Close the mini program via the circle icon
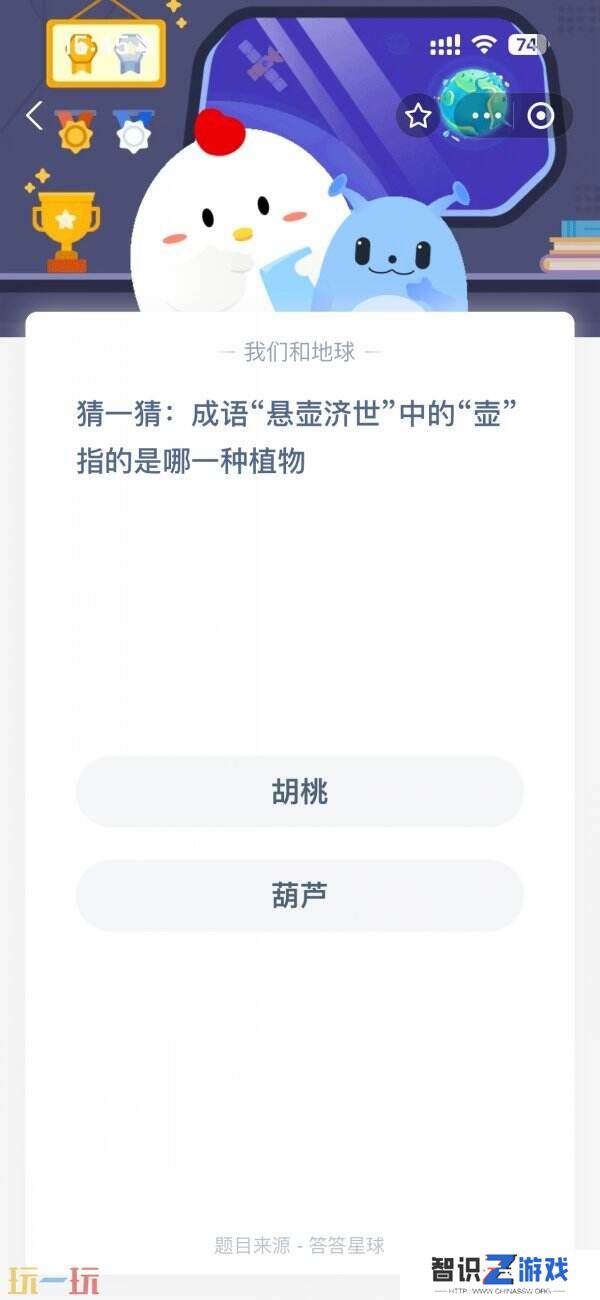 coord(540,116)
